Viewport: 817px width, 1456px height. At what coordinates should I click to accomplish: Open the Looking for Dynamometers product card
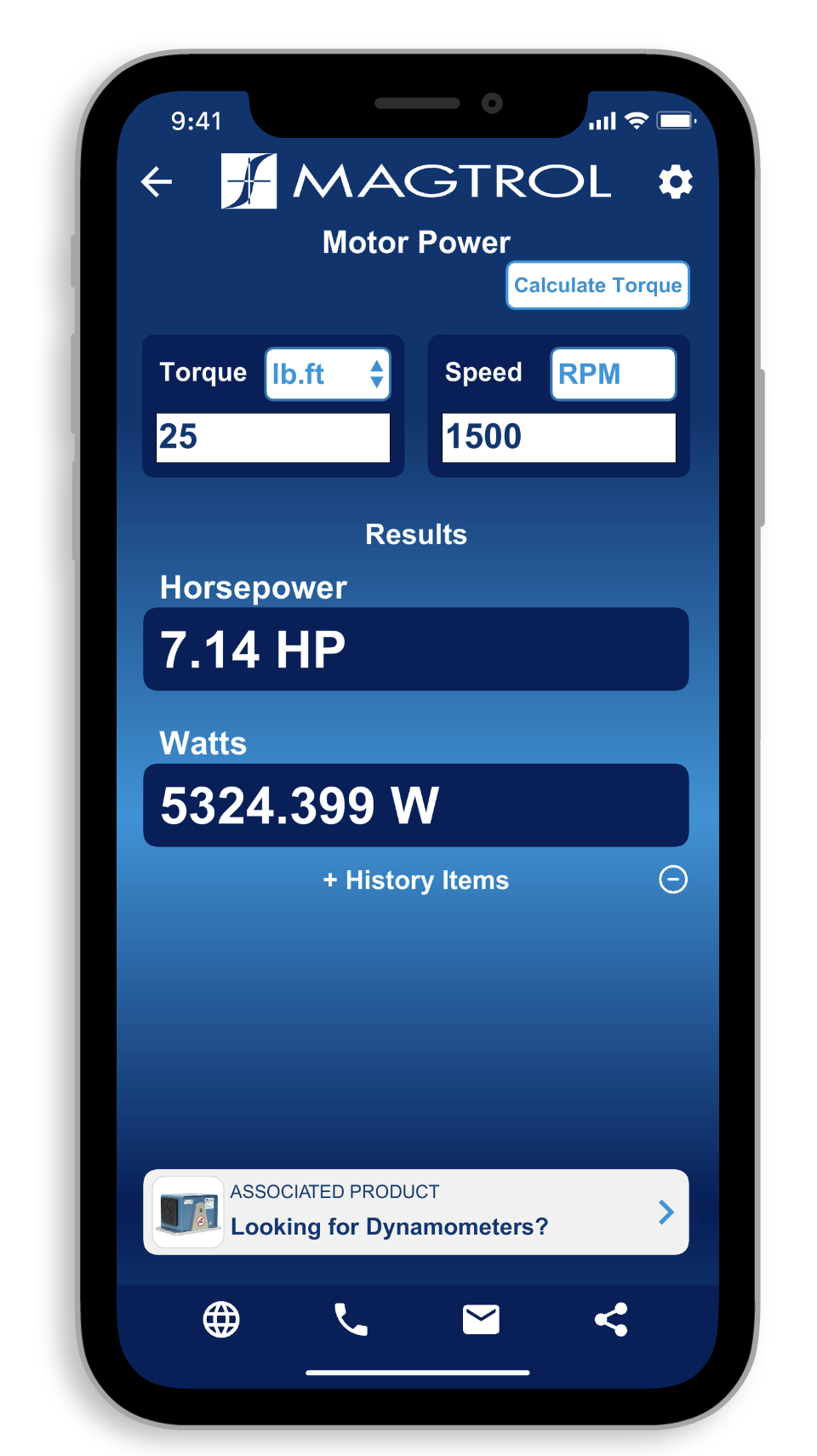tap(416, 1212)
